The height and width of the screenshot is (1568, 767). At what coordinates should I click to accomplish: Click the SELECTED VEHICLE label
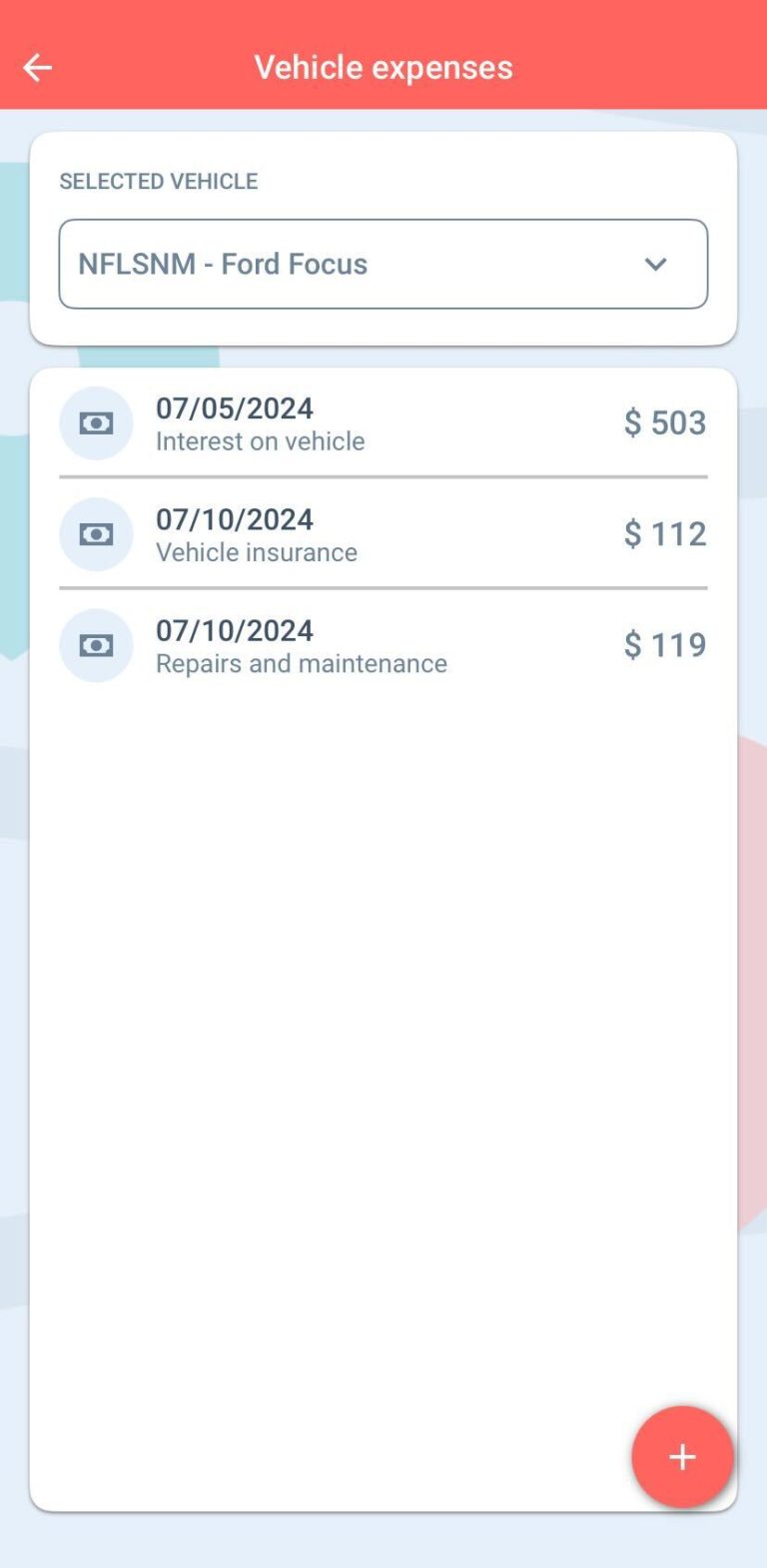tap(159, 181)
